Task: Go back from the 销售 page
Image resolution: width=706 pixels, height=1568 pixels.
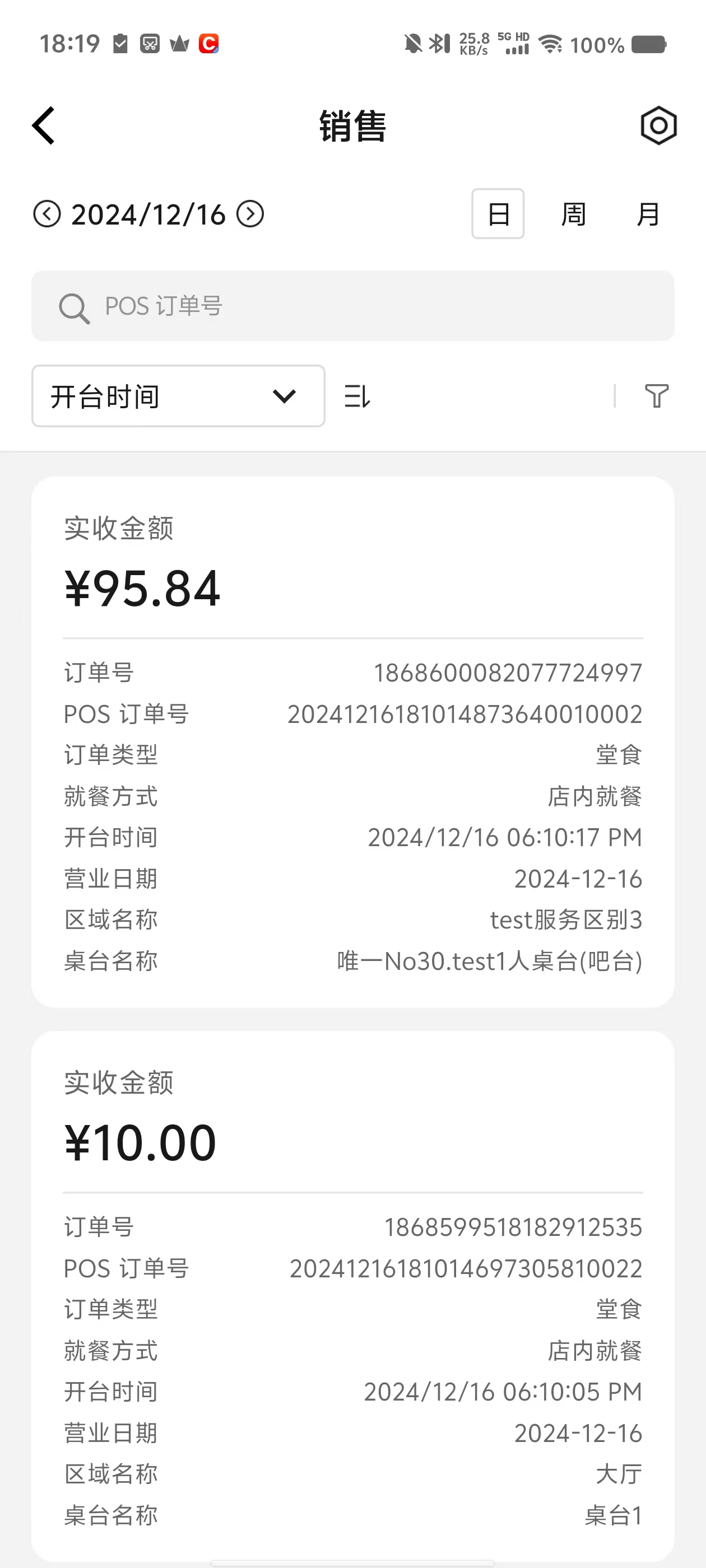Action: click(43, 126)
